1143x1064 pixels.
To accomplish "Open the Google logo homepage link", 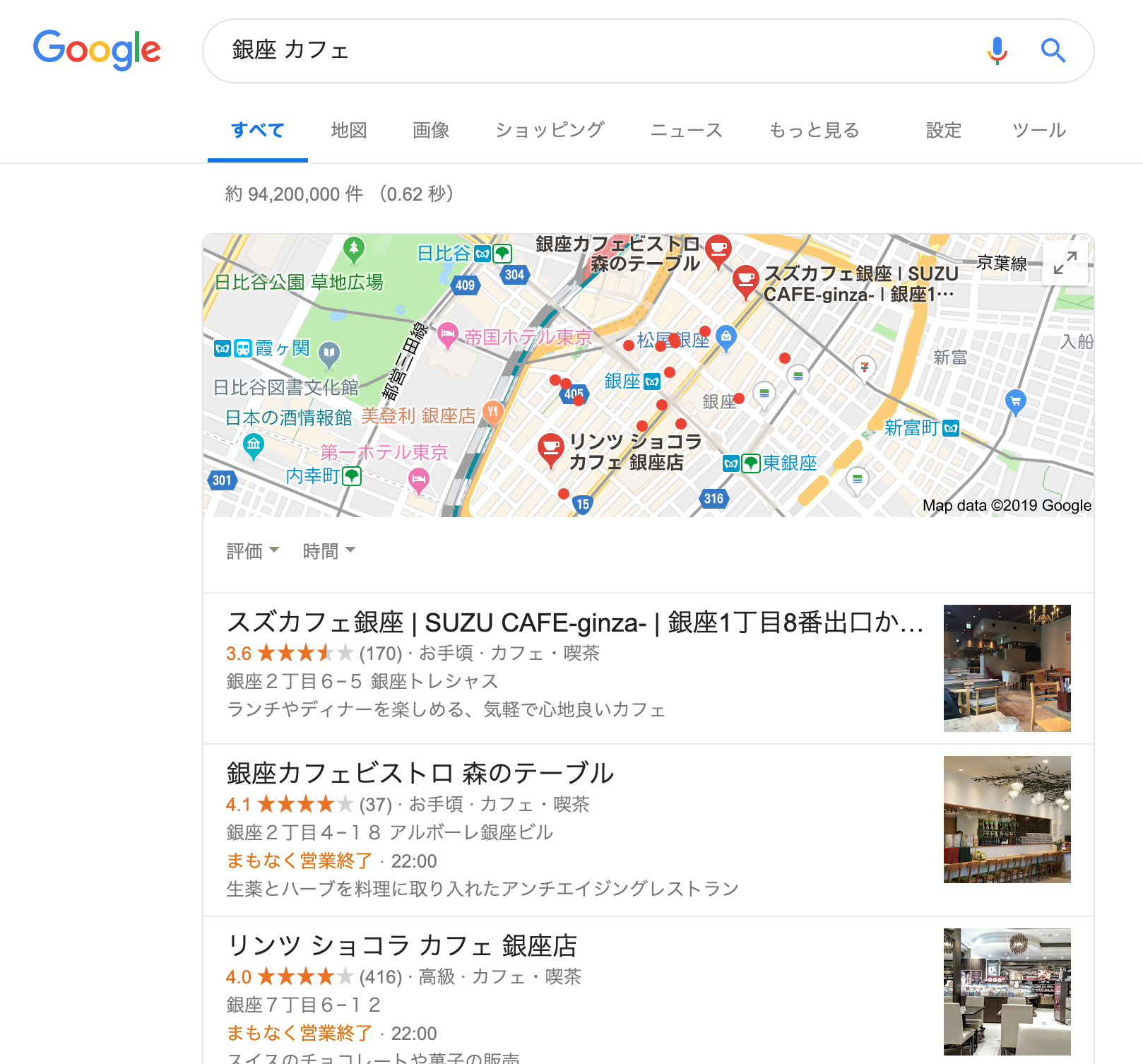I will (97, 49).
